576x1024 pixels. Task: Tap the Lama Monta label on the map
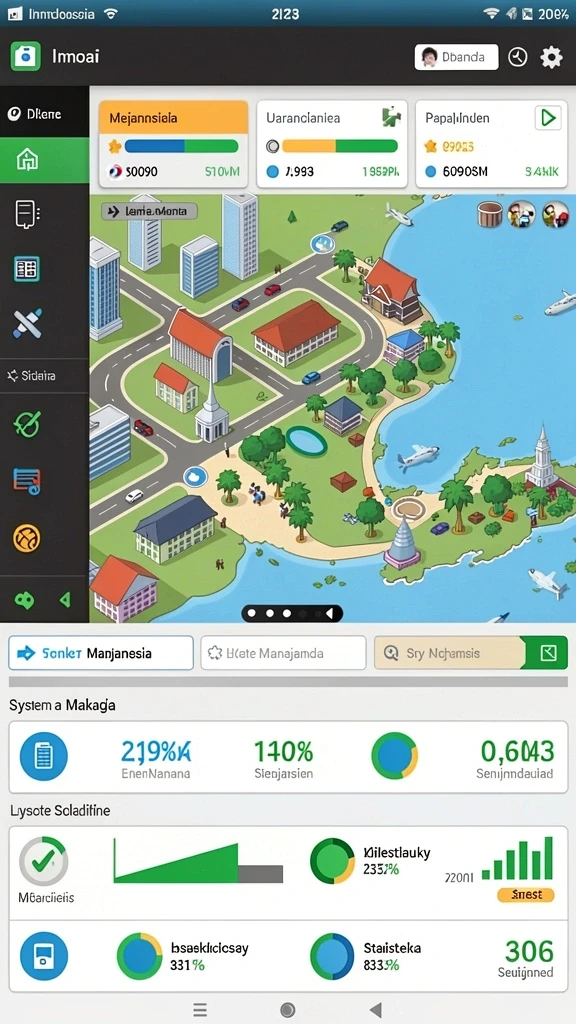click(x=150, y=211)
